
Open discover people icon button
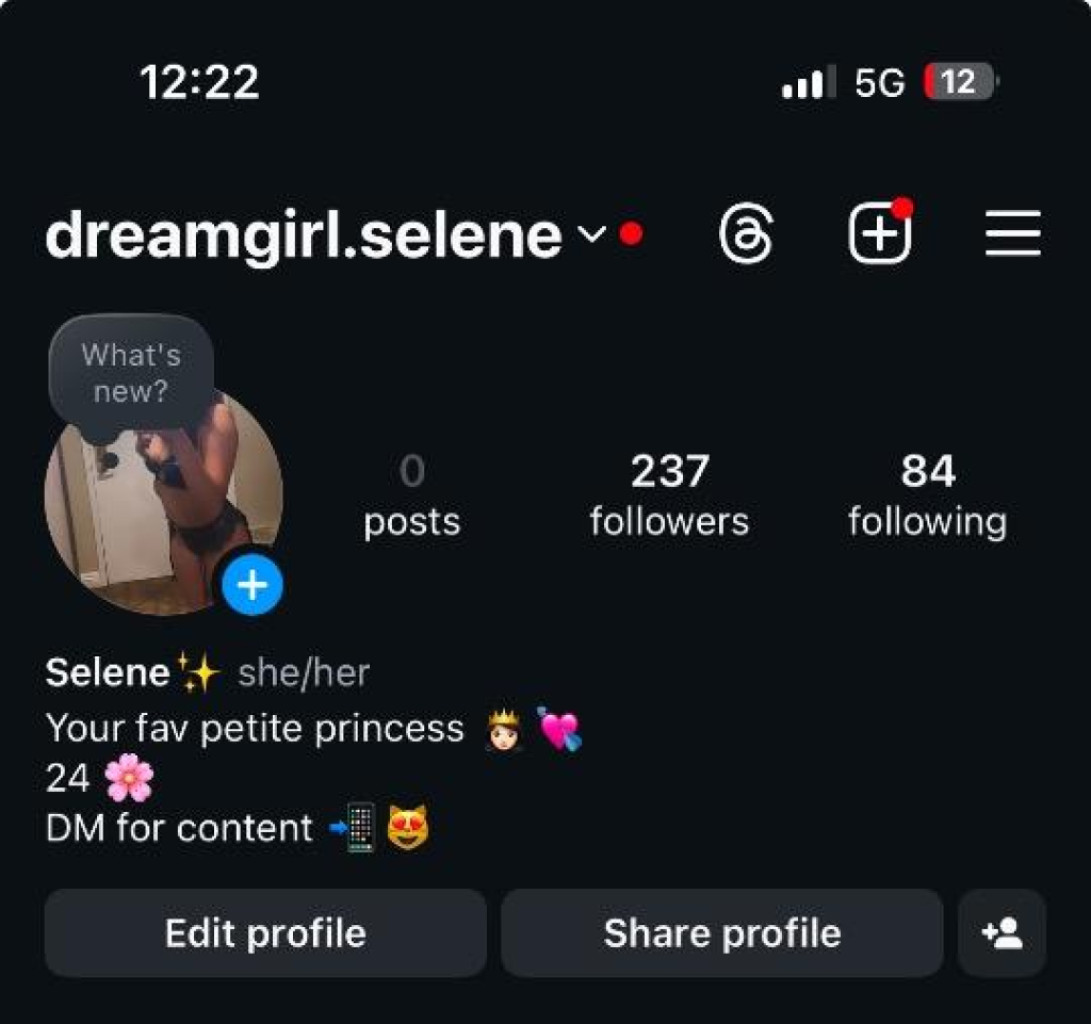tap(1002, 933)
